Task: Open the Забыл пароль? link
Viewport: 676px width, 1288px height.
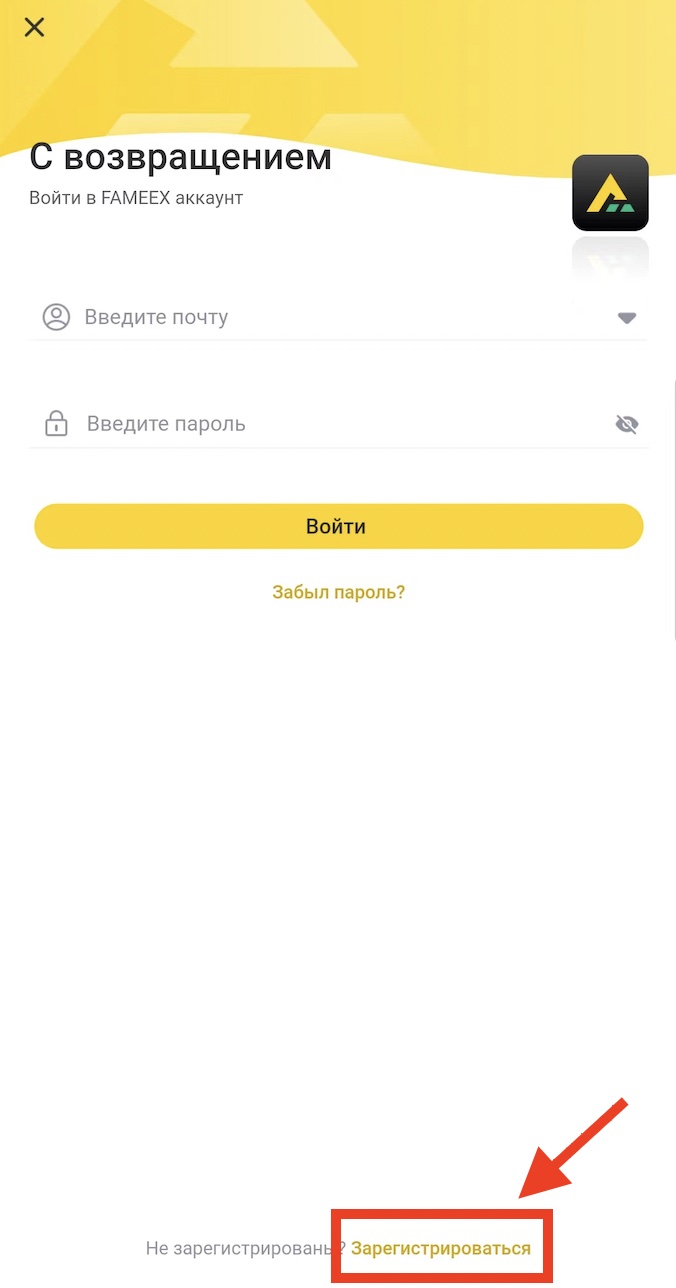Action: (338, 592)
